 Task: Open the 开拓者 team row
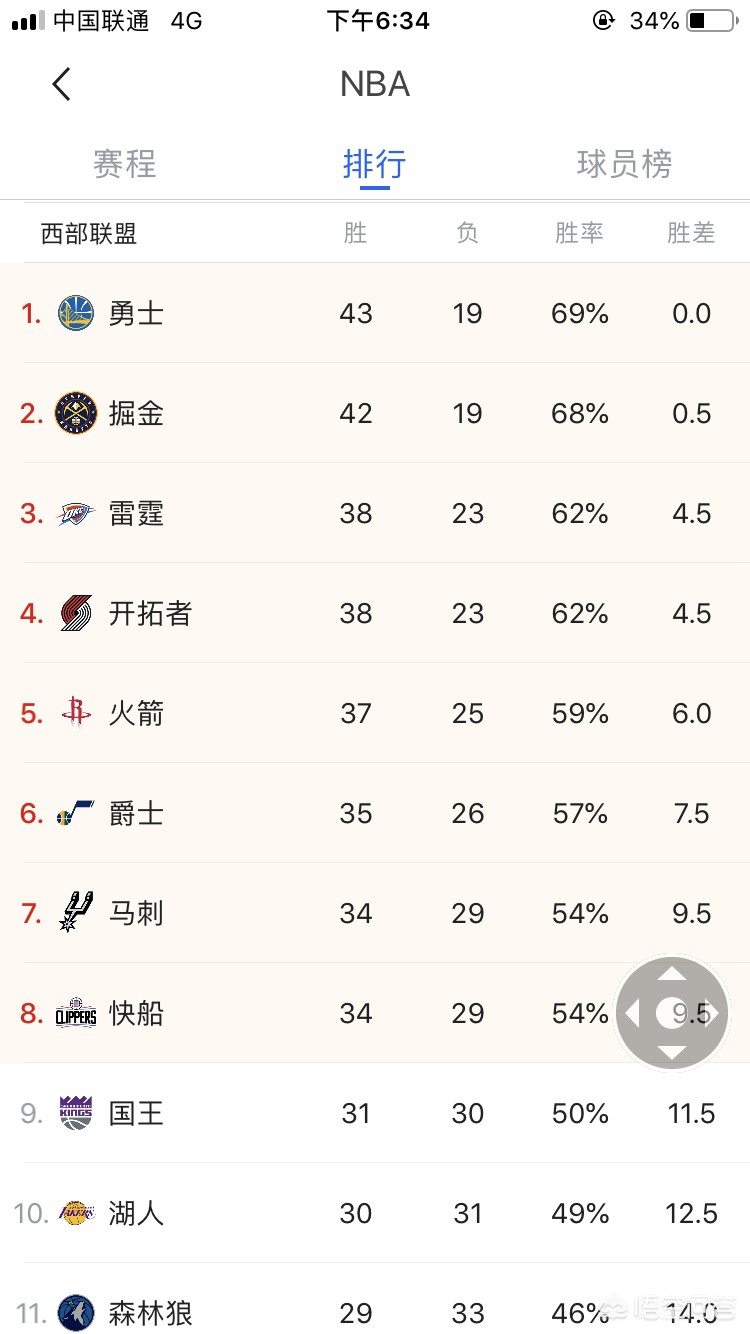pos(375,613)
